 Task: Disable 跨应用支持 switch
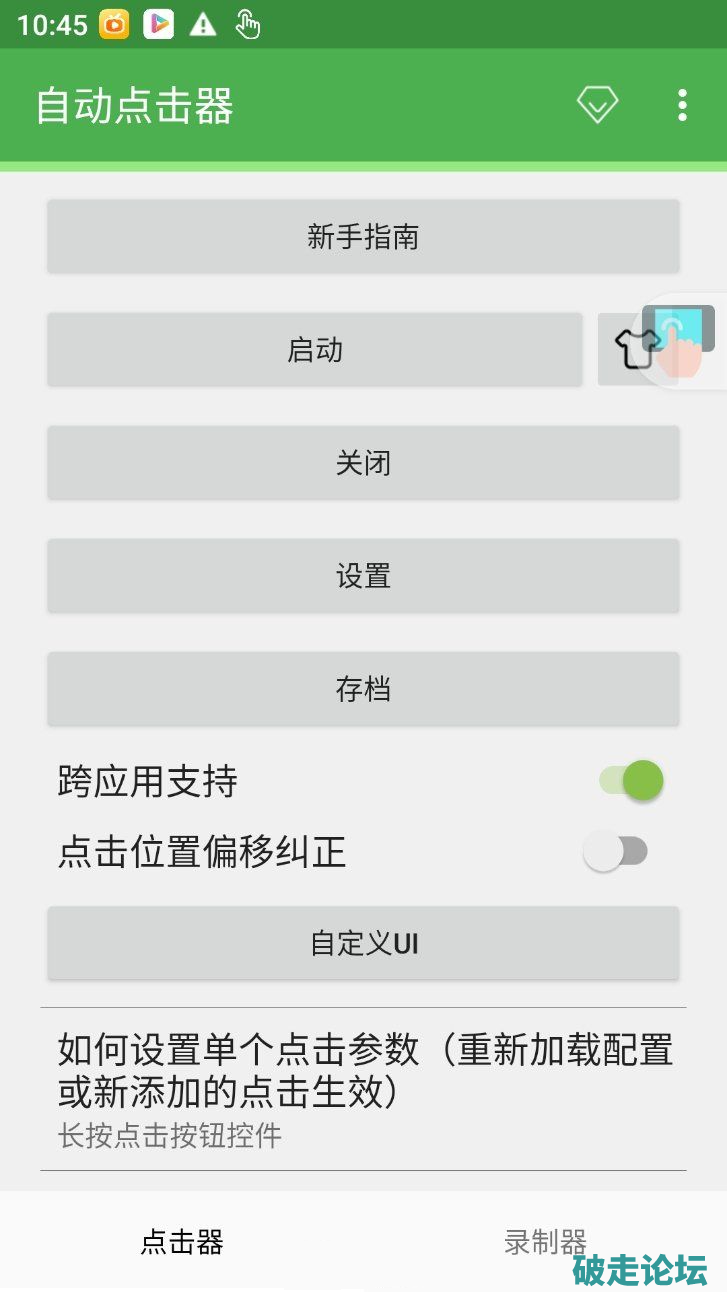click(x=631, y=781)
